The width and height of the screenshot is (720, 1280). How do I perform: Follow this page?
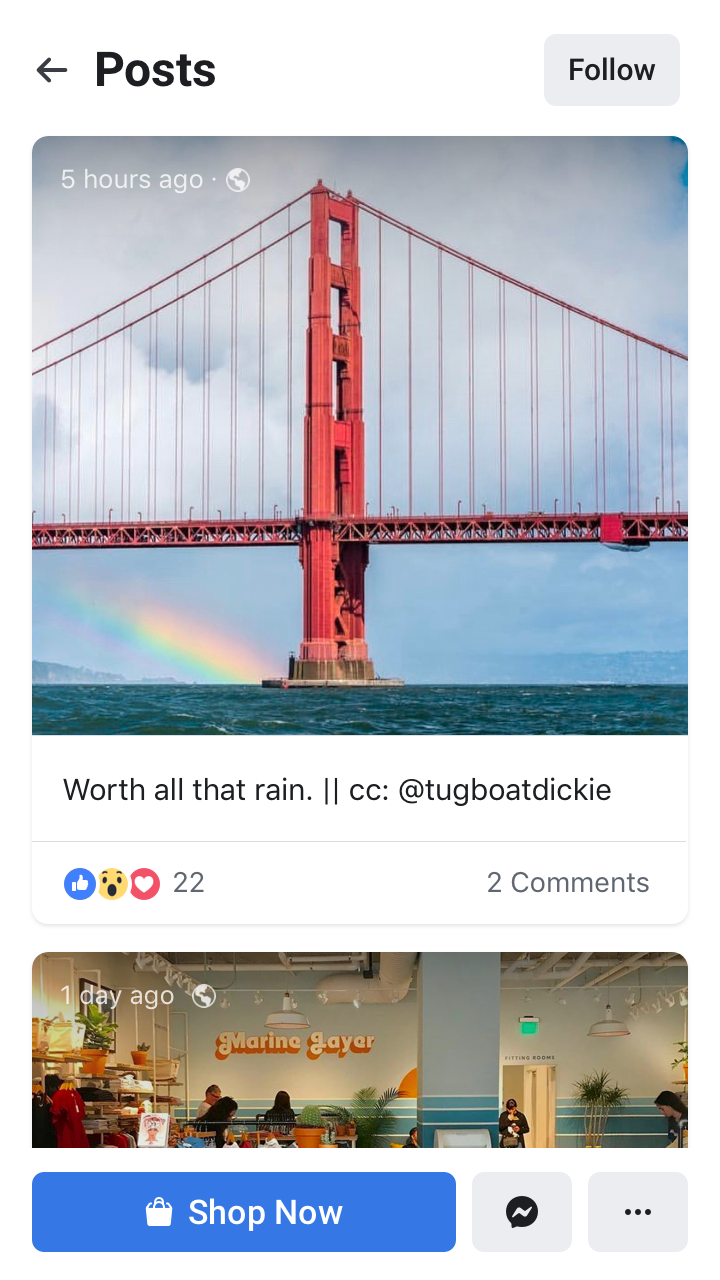coord(611,70)
